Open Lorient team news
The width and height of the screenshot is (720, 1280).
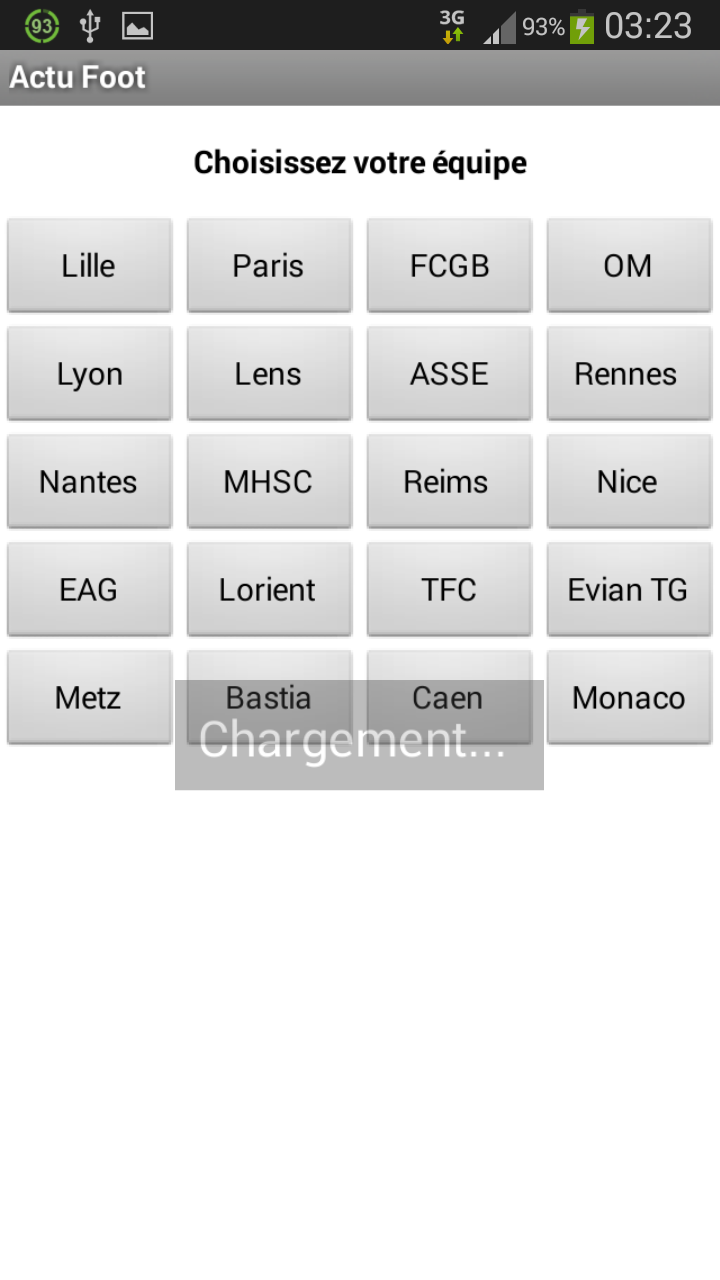coord(269,590)
